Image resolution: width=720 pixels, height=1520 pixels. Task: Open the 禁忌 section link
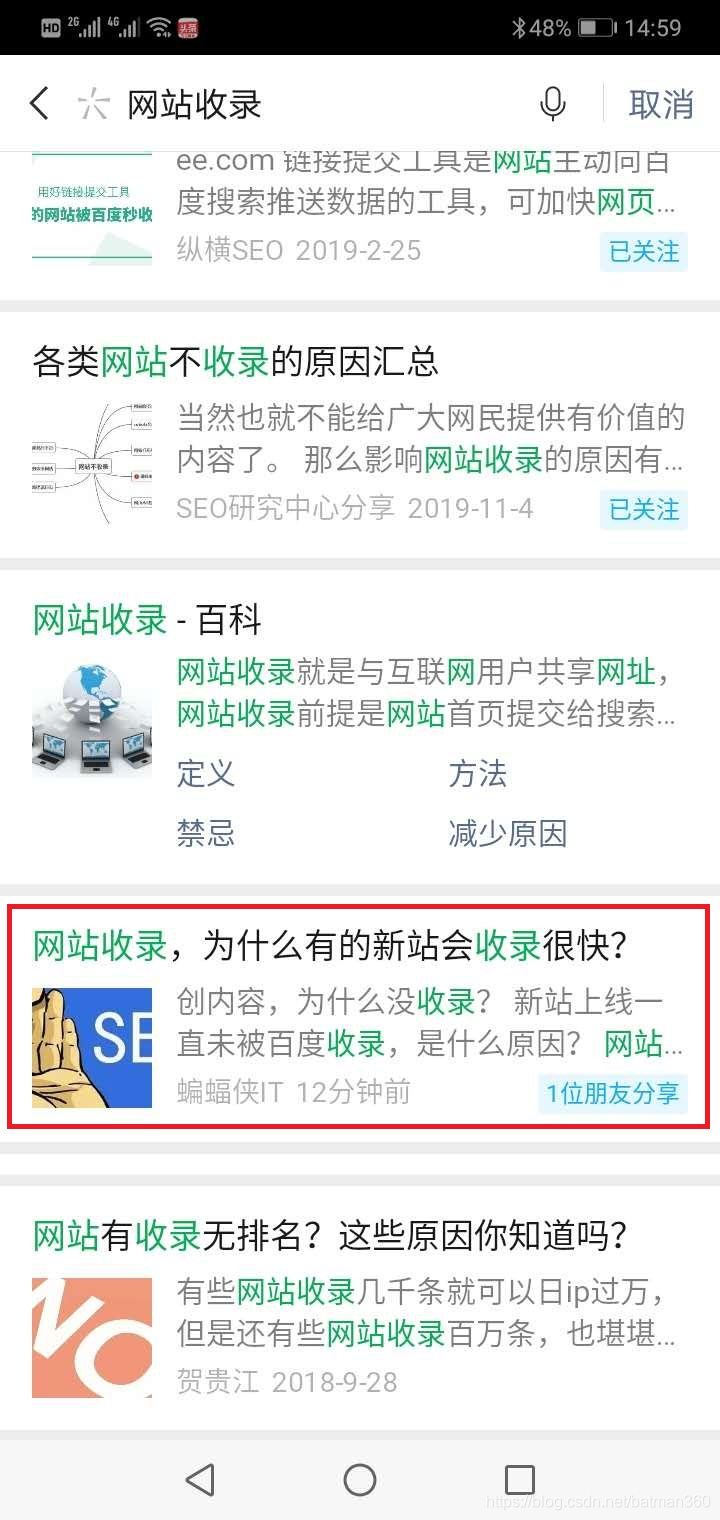[206, 832]
